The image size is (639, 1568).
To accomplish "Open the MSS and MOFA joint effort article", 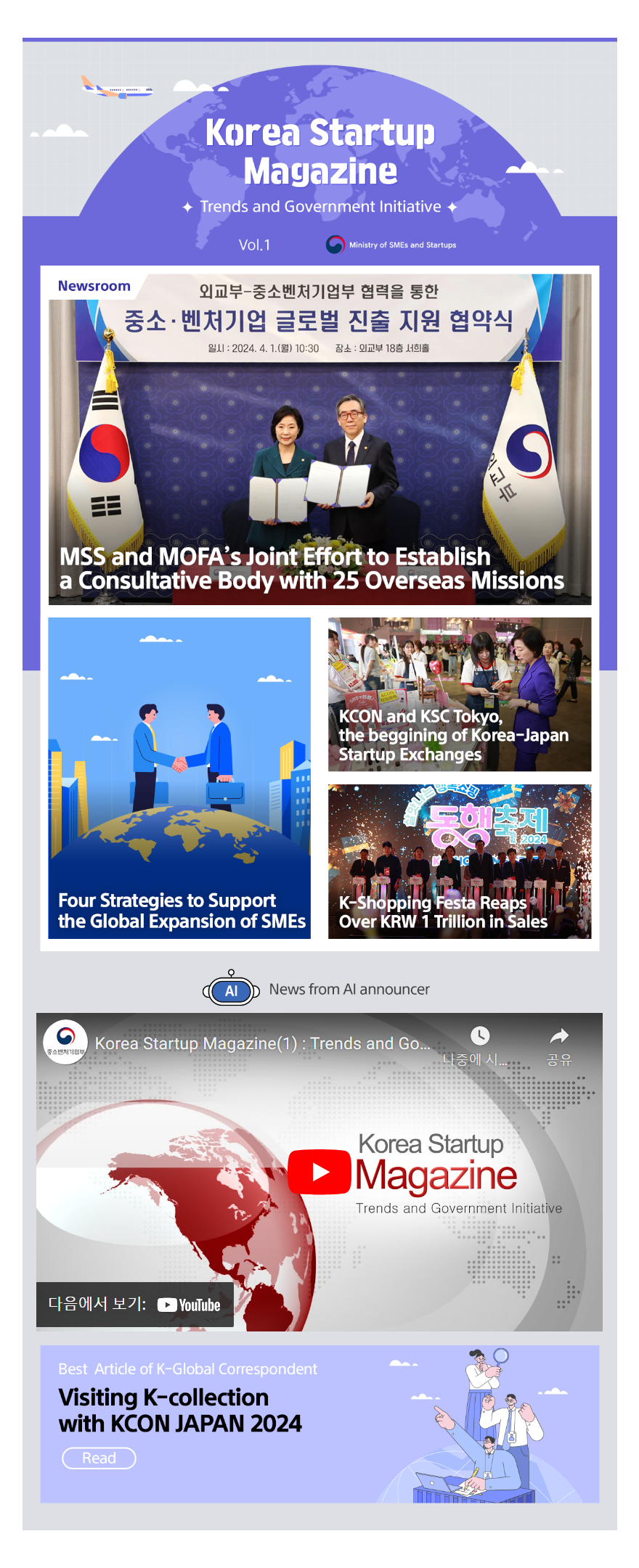I will coord(319,439).
